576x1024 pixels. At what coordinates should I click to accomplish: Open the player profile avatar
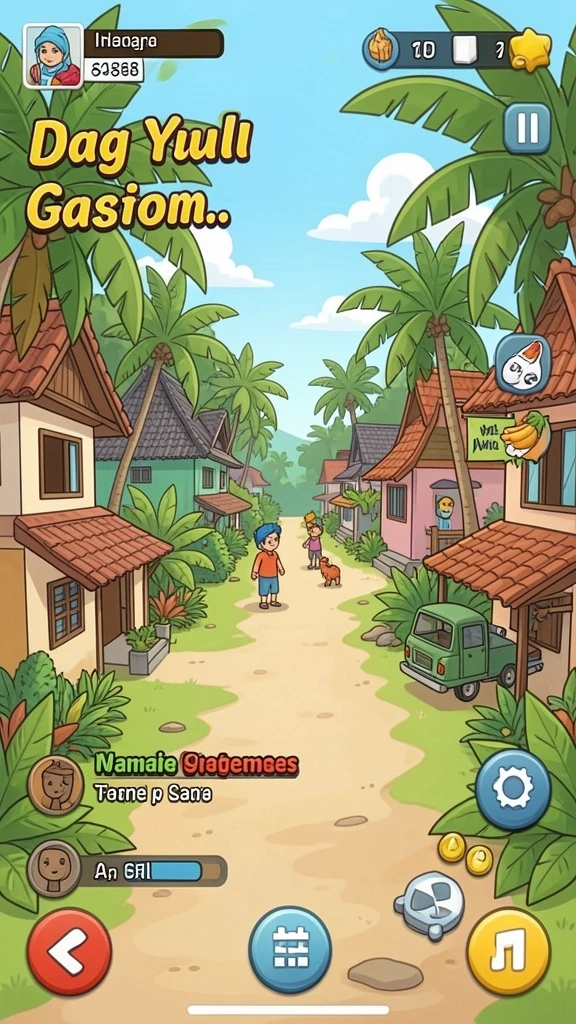[53, 56]
